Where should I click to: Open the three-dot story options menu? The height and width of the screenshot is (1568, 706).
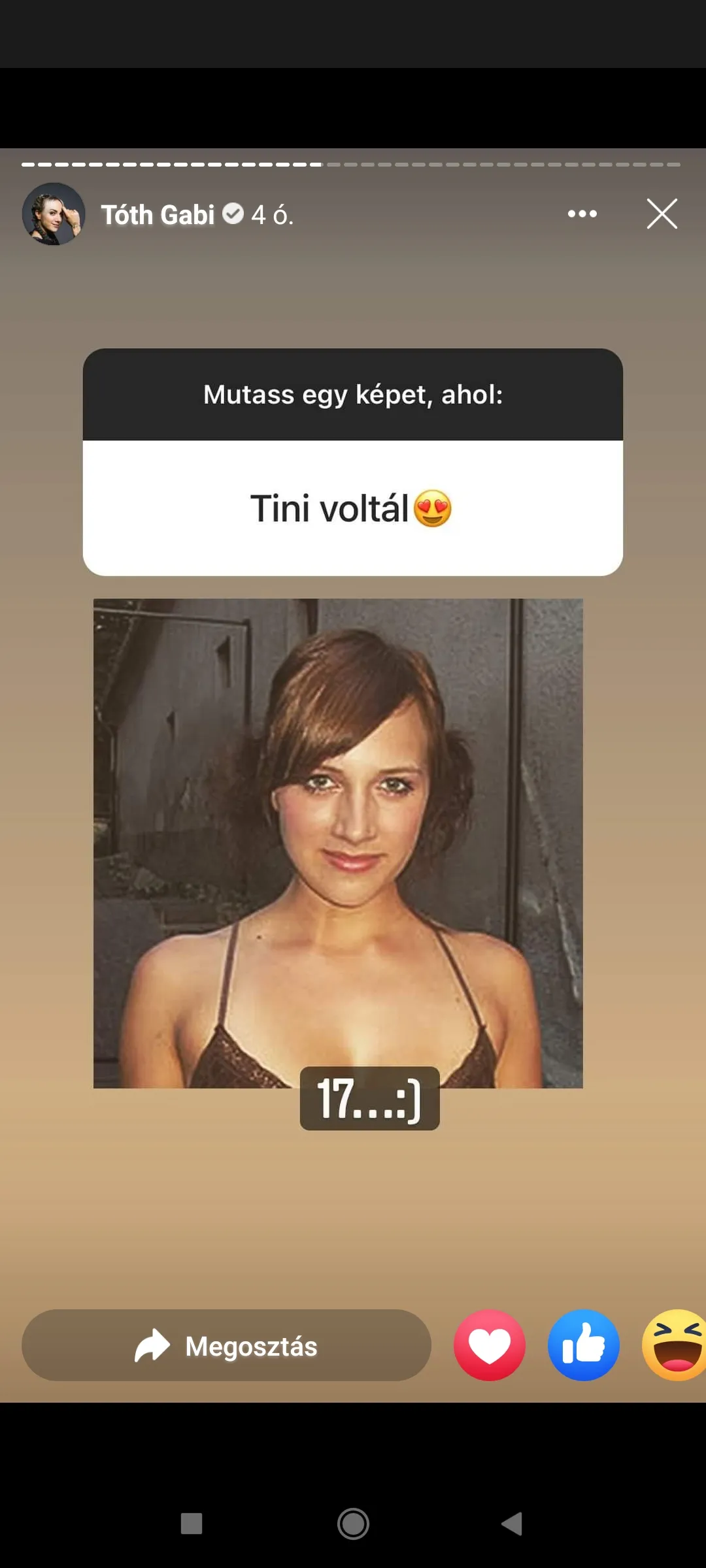(x=582, y=214)
